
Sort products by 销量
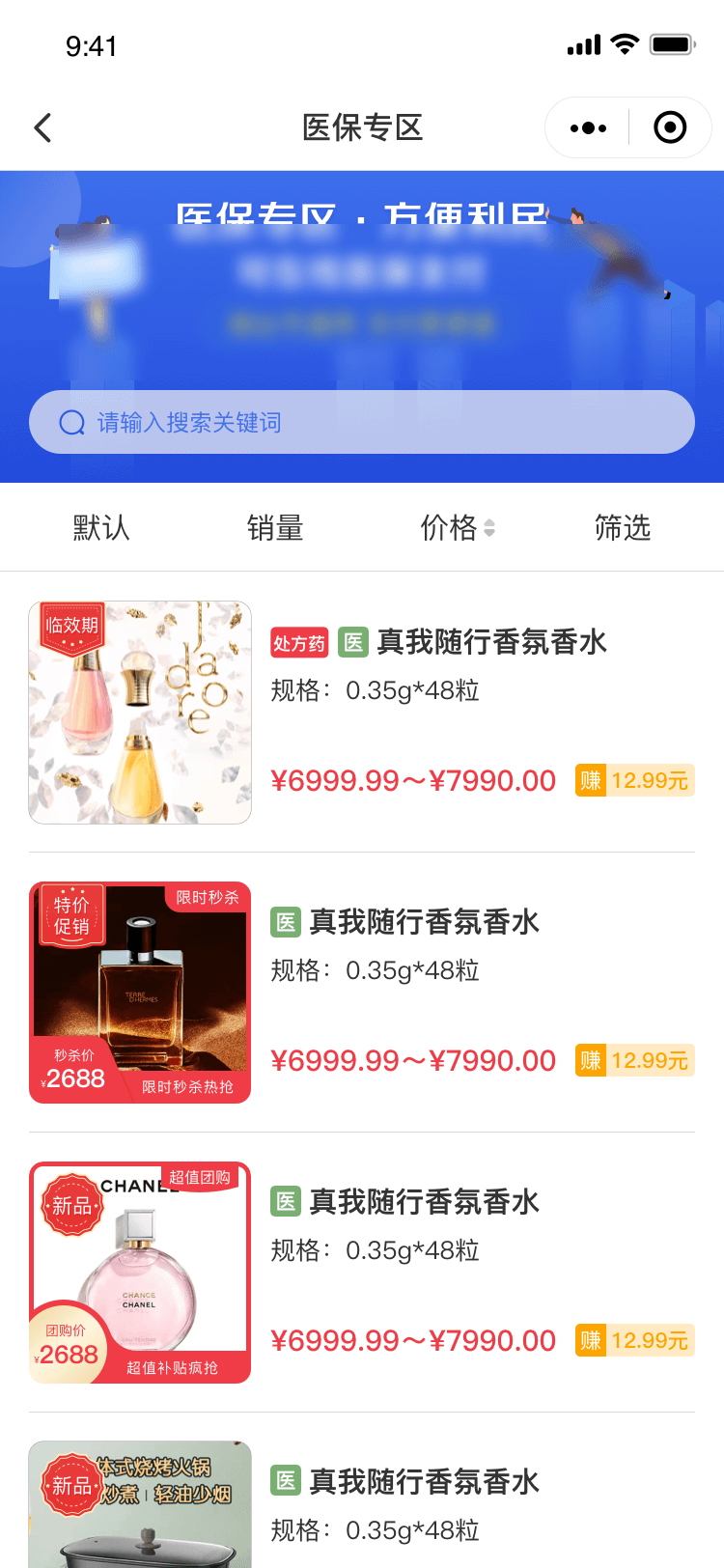tap(275, 528)
